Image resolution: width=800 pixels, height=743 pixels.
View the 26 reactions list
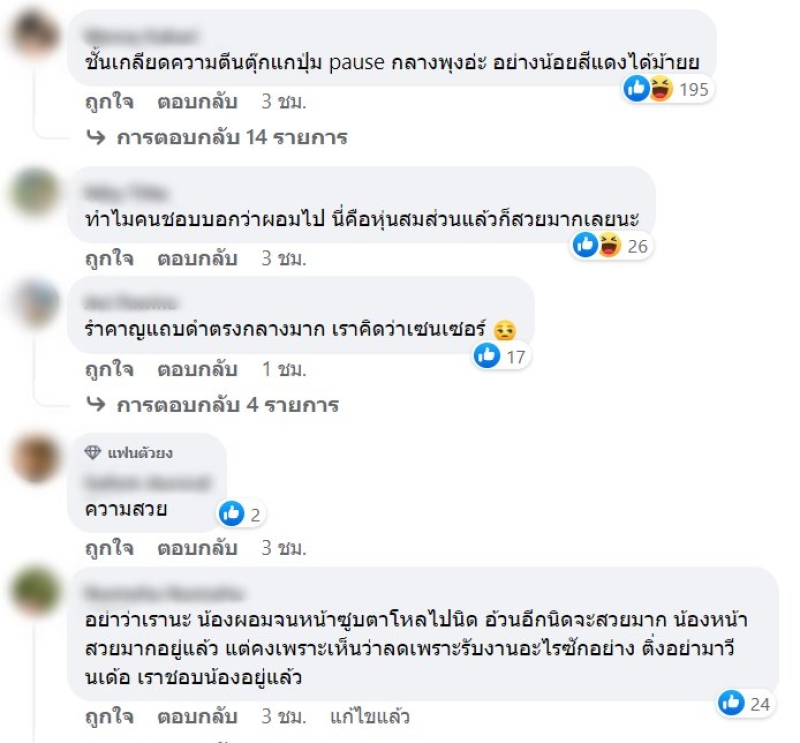[x=612, y=245]
